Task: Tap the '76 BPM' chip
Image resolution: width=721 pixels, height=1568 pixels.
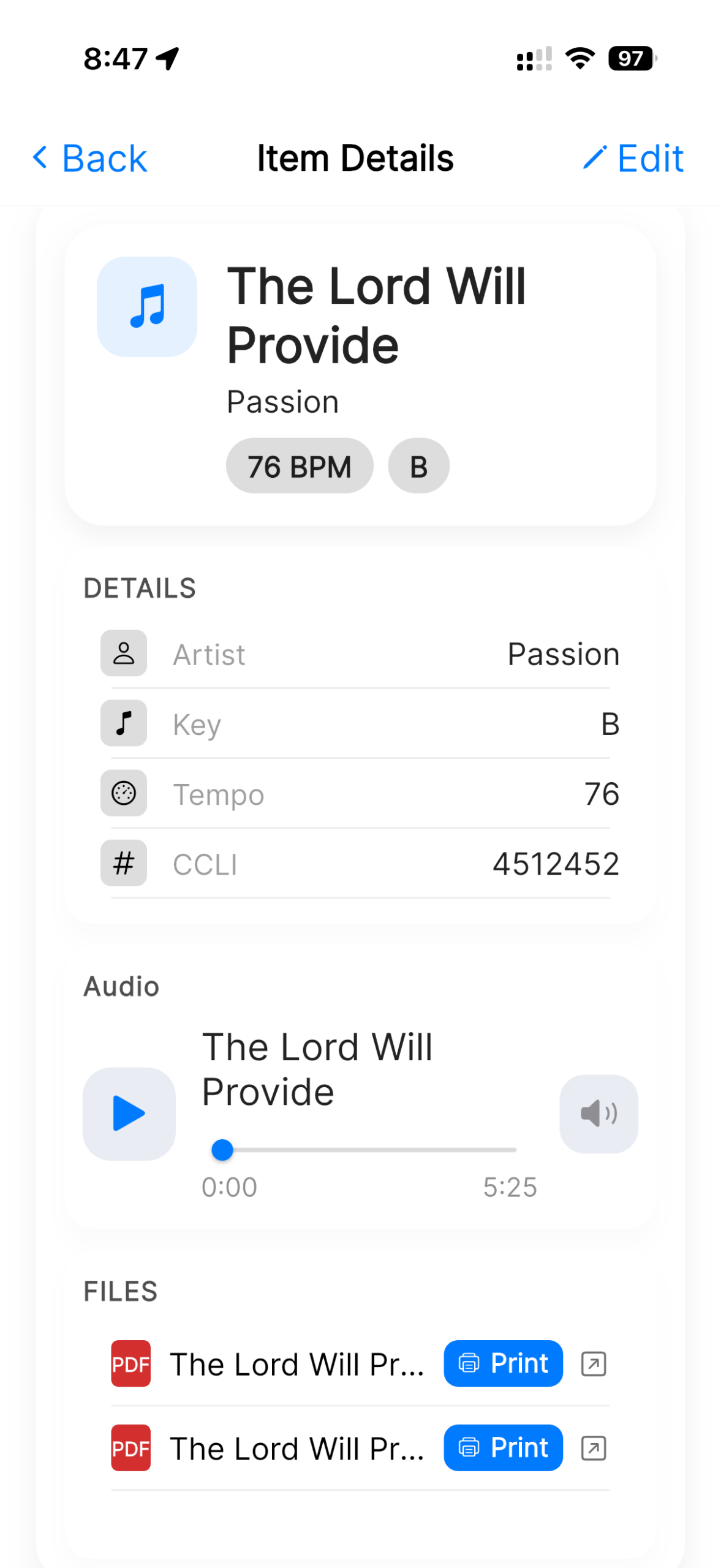Action: tap(300, 466)
